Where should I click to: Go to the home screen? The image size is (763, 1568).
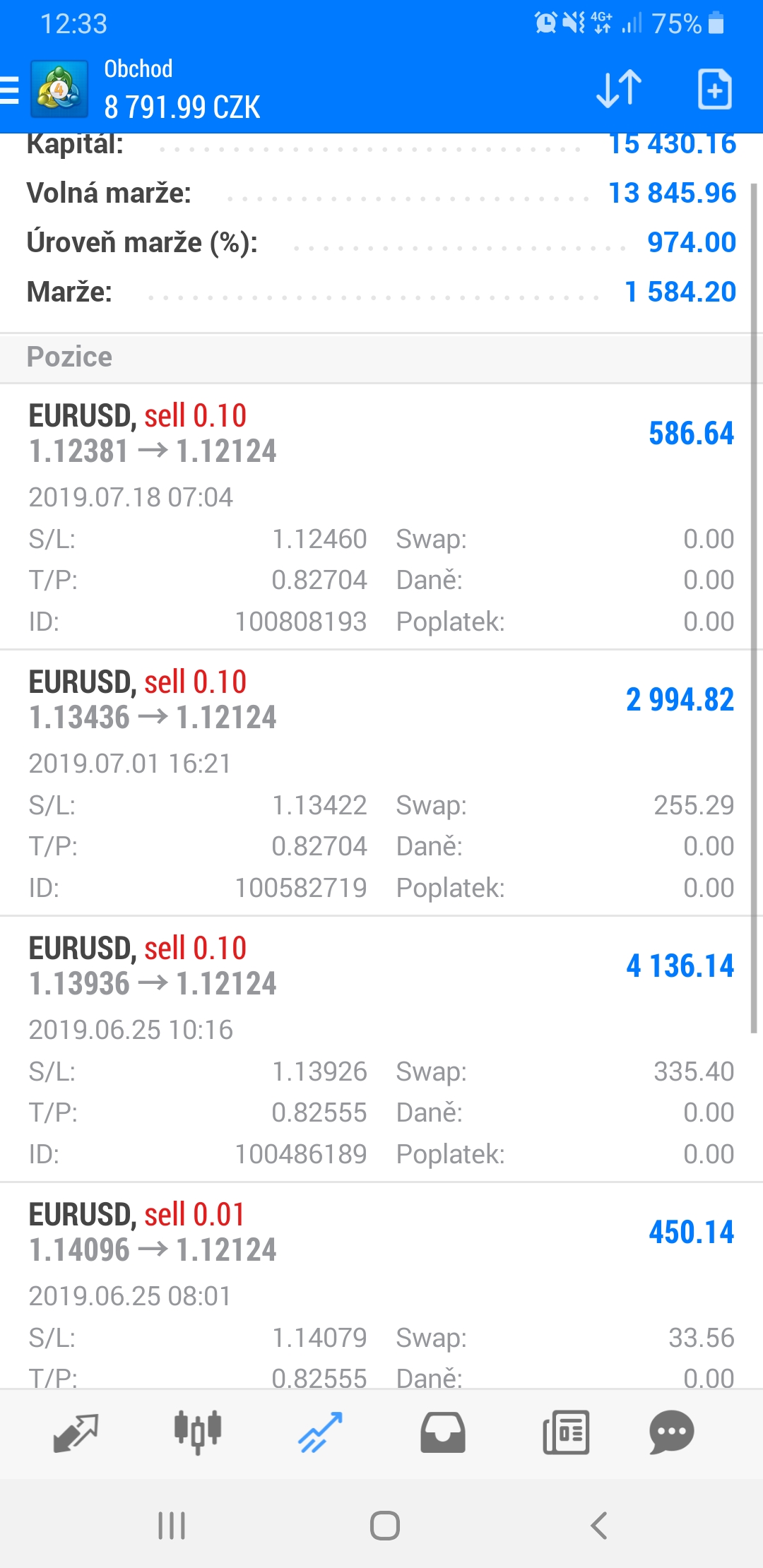coord(385,1526)
